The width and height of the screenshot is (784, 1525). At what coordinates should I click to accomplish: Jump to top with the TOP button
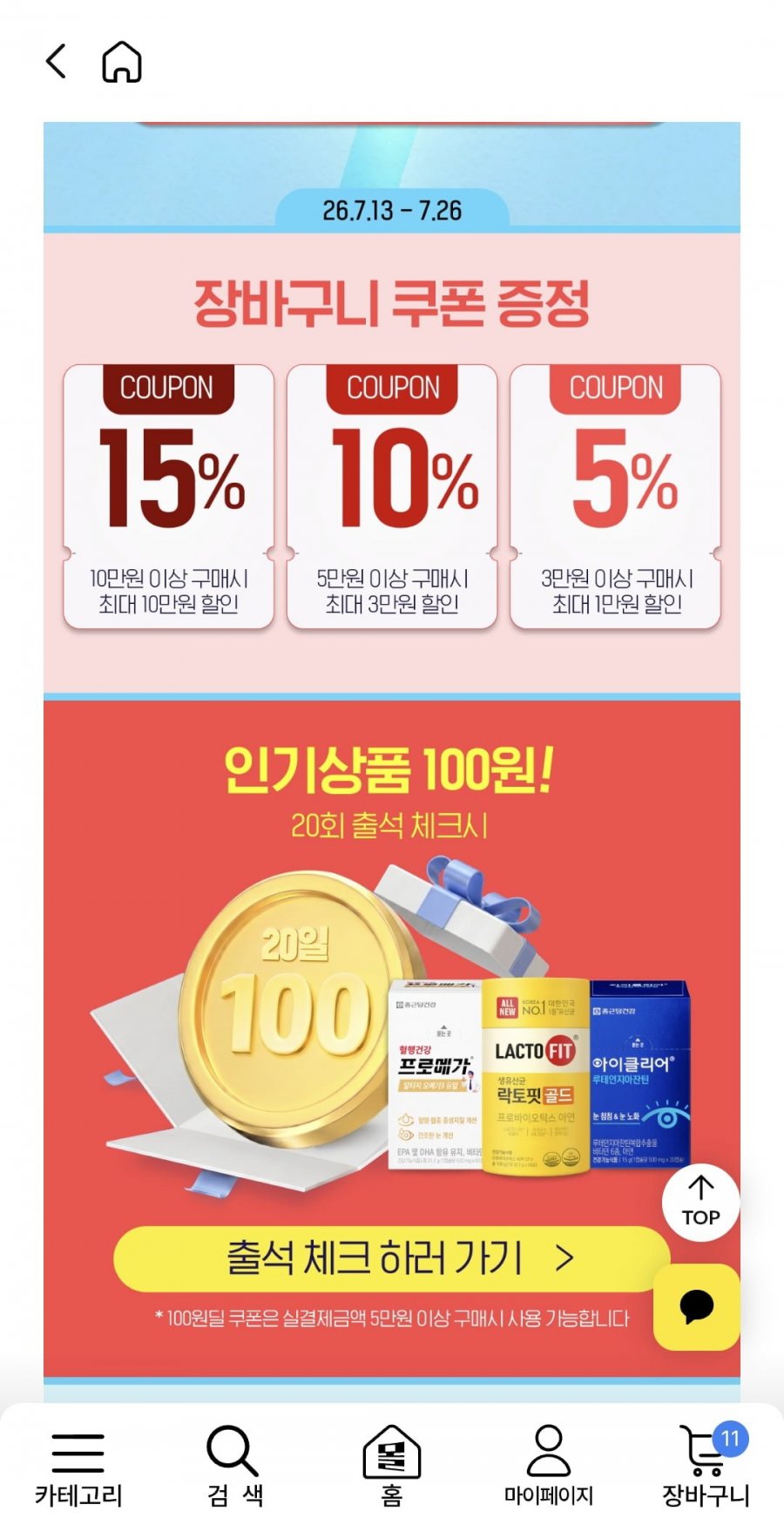coord(700,1203)
